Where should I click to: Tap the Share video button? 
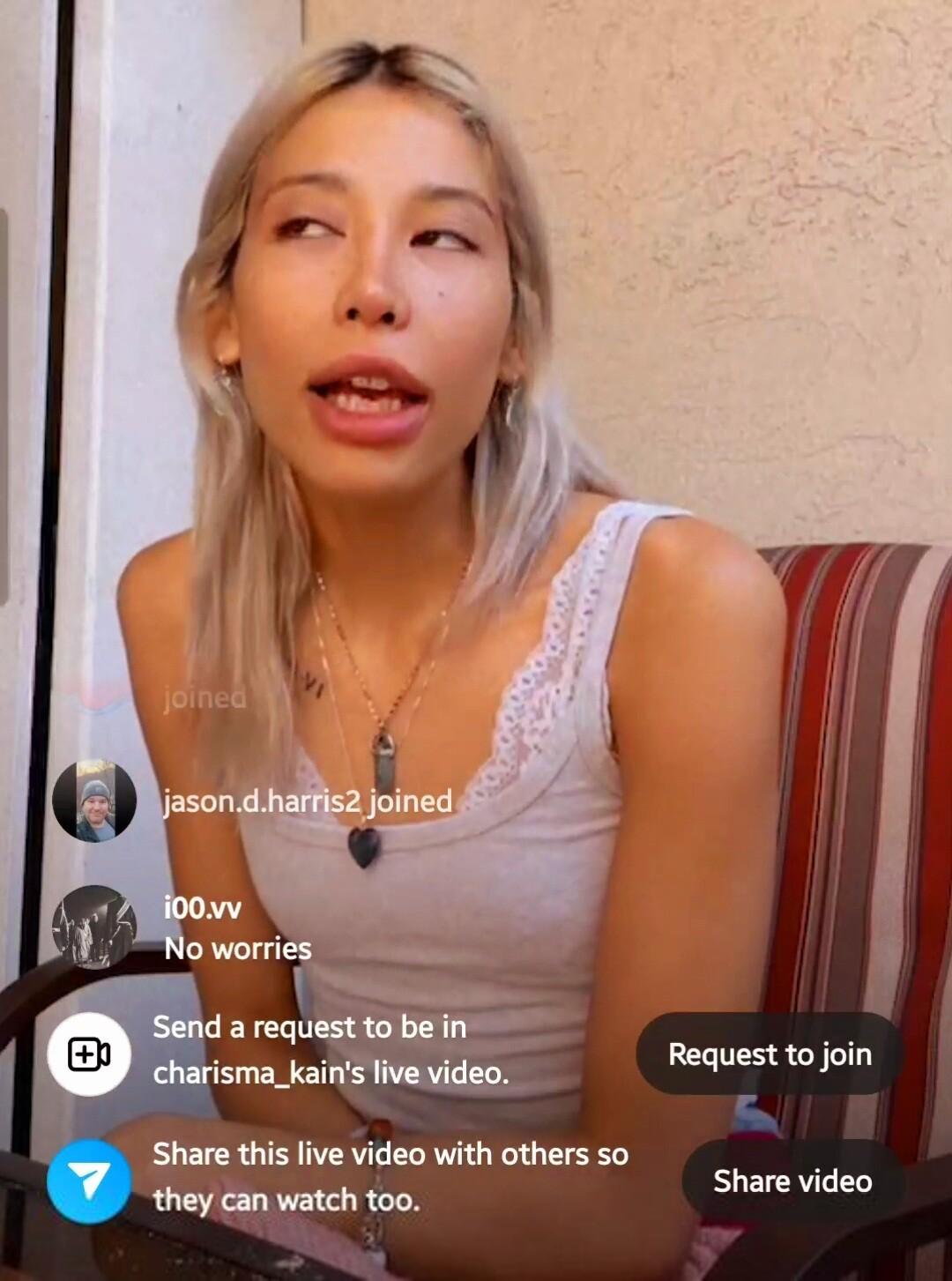[792, 1180]
